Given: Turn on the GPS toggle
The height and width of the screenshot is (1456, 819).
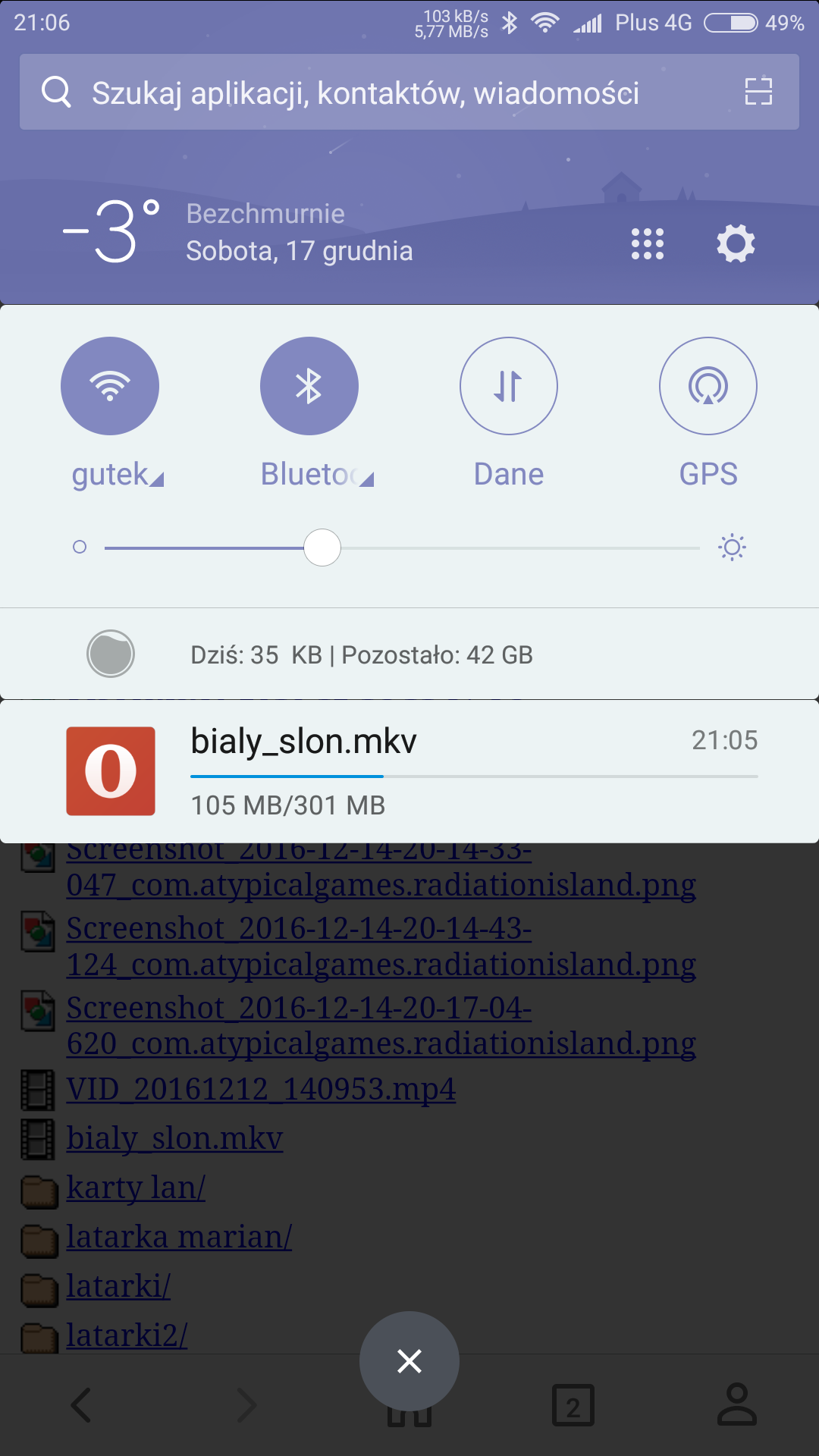Looking at the screenshot, I should tap(708, 386).
